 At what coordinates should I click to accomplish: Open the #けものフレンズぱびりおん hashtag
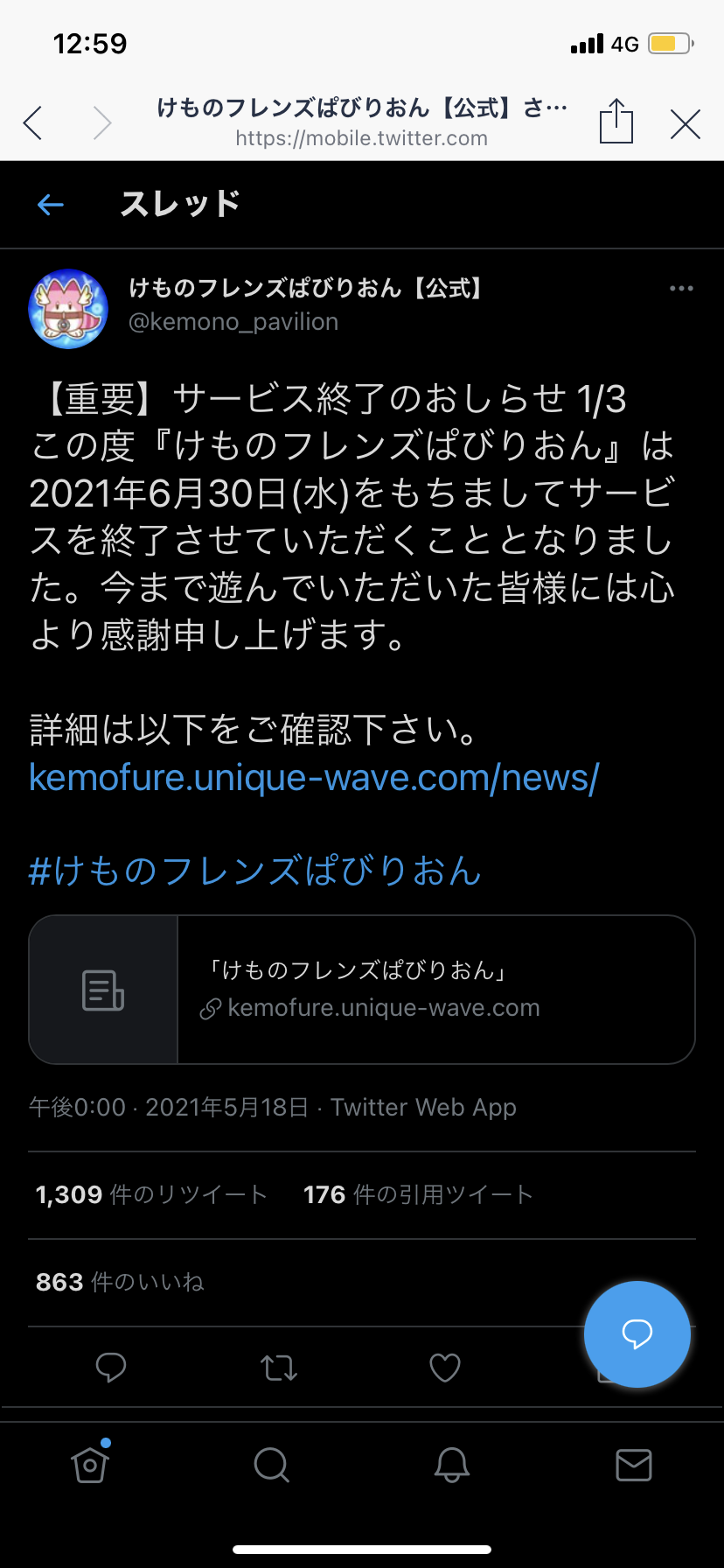coord(254,871)
